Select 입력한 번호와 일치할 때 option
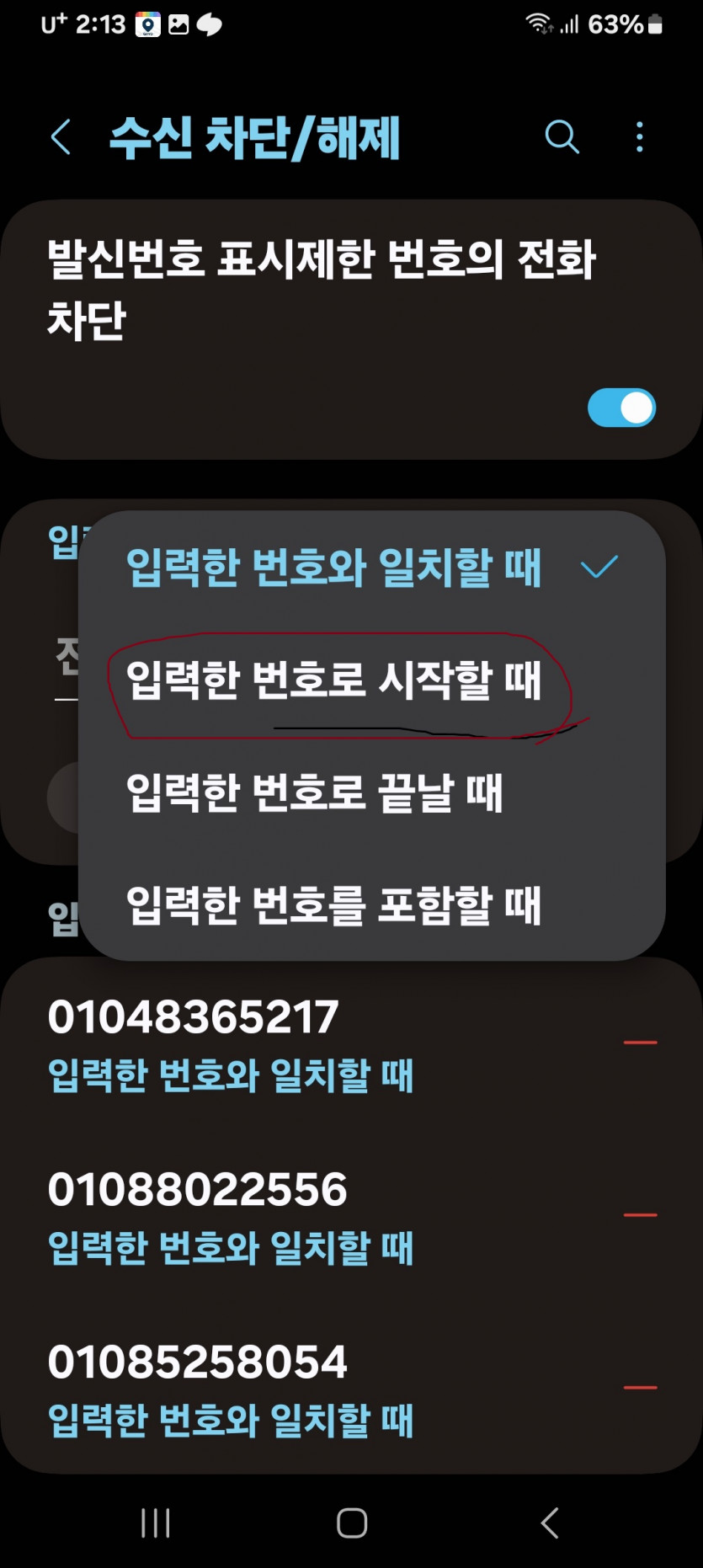 click(x=333, y=568)
